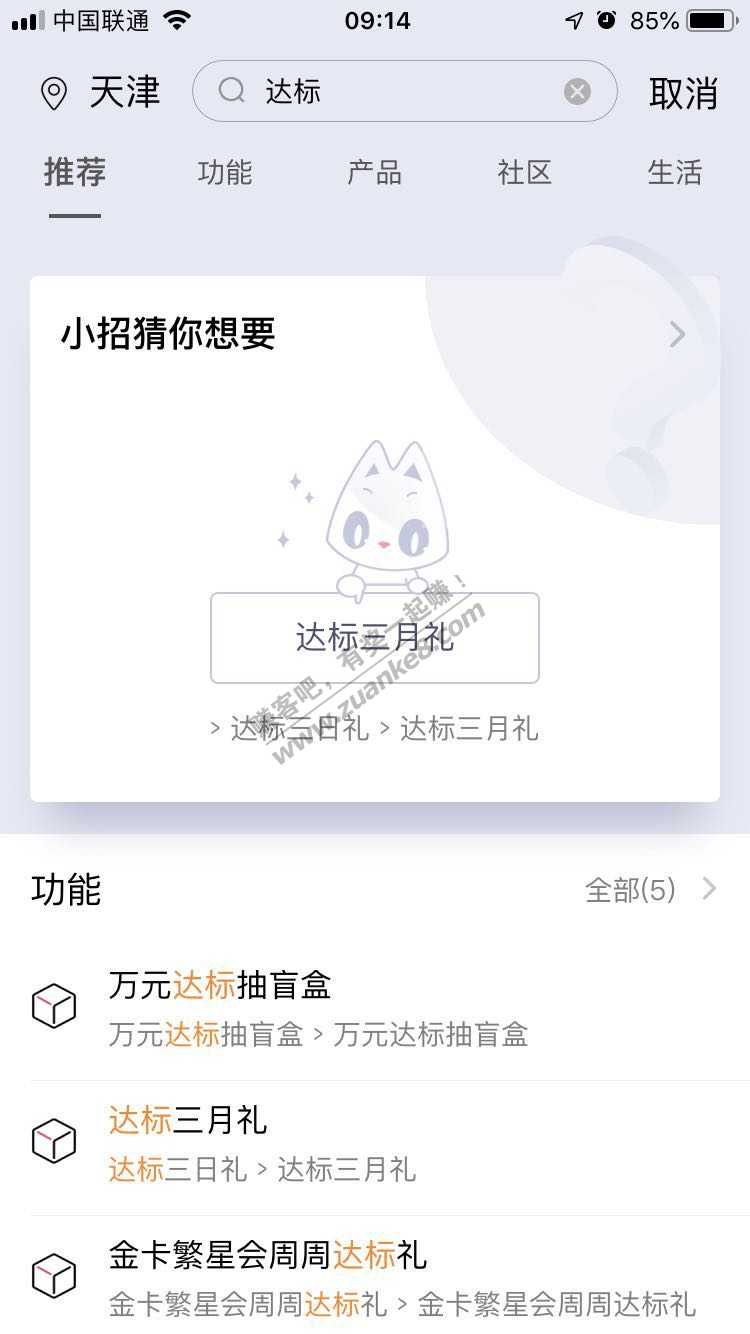View all 5 功能 results
750x1334 pixels.
[x=650, y=889]
